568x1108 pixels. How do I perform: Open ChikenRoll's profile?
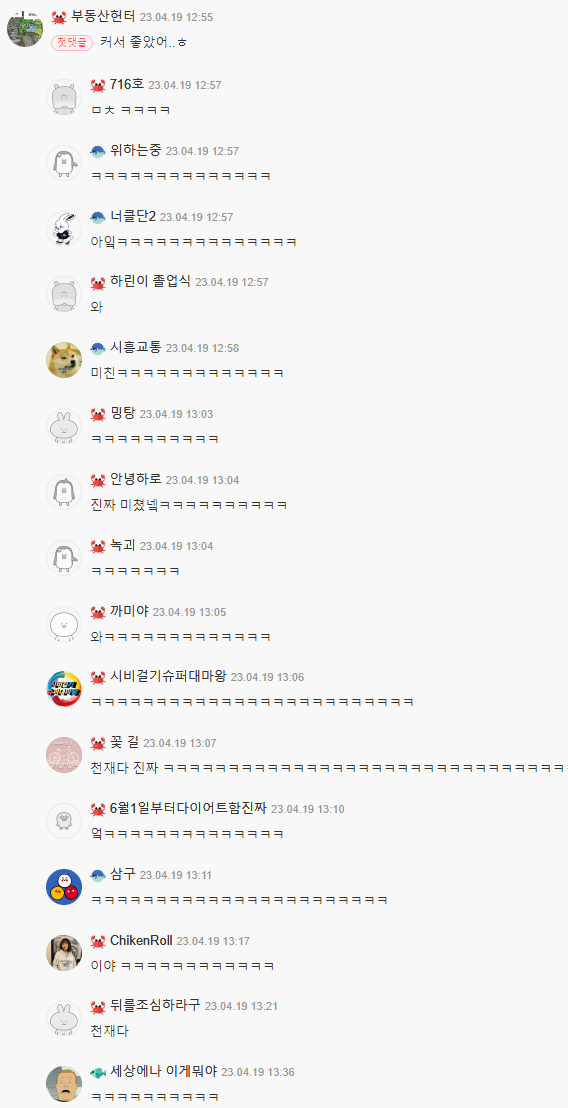point(141,941)
